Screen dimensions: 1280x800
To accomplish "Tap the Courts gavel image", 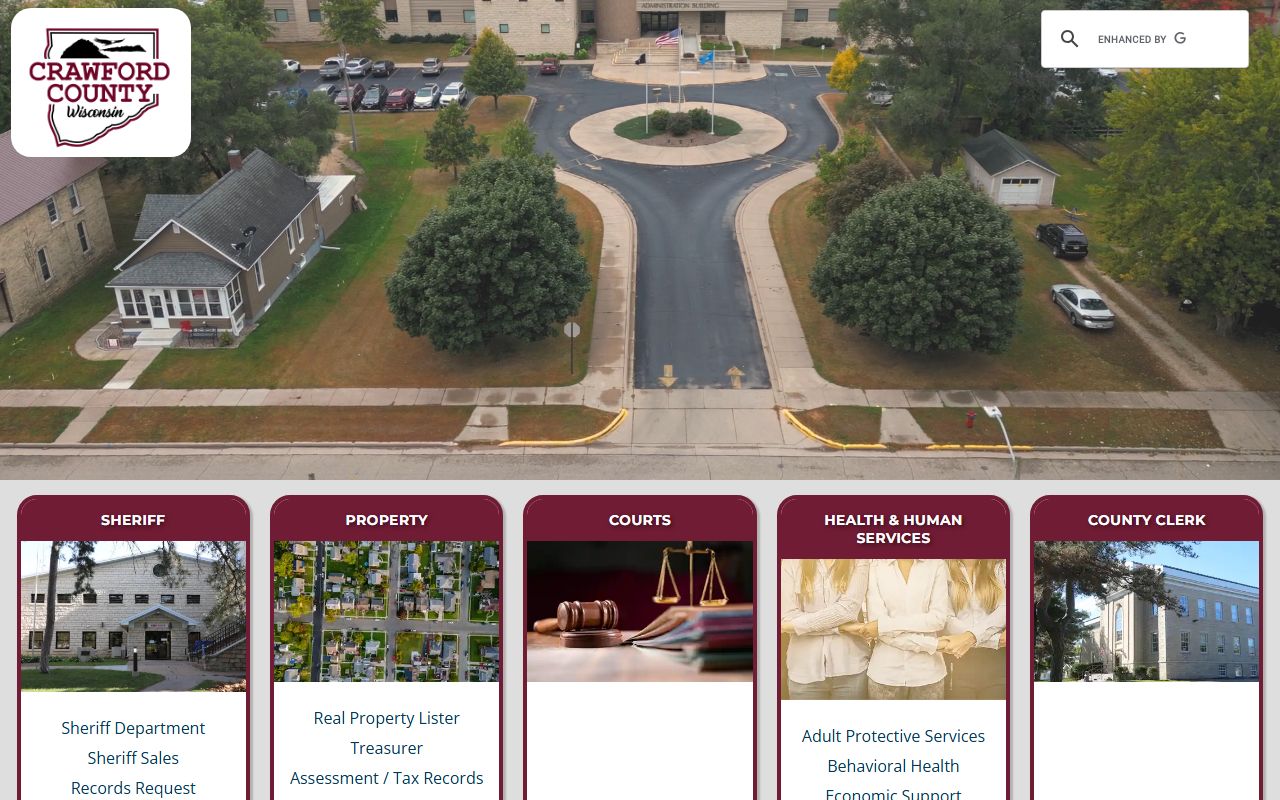I will (640, 611).
